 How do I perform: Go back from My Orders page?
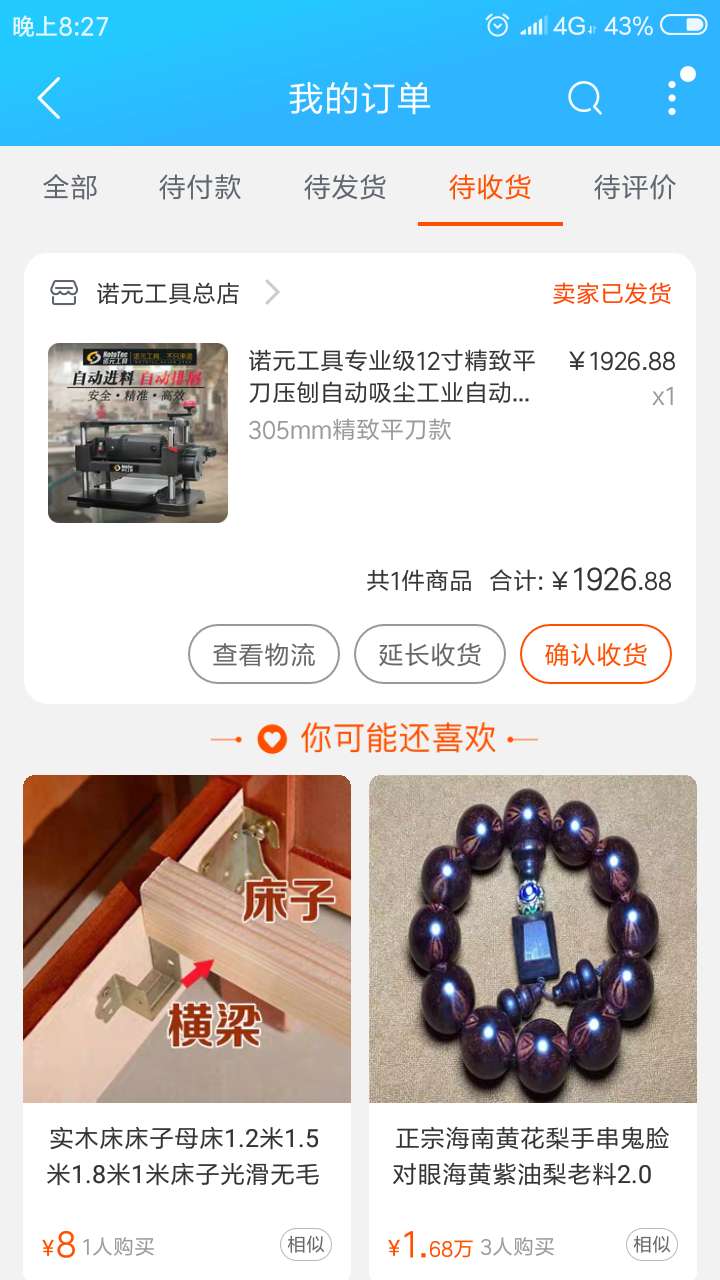coord(49,98)
